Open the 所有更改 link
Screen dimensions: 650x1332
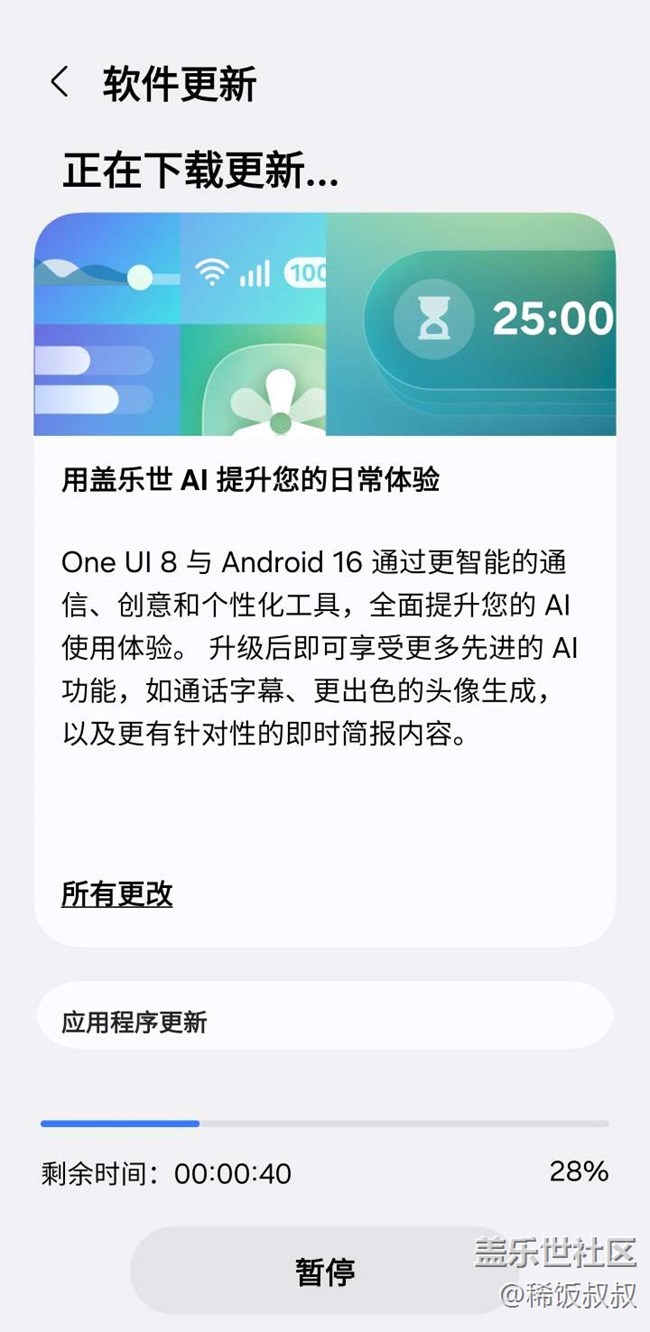[x=117, y=893]
